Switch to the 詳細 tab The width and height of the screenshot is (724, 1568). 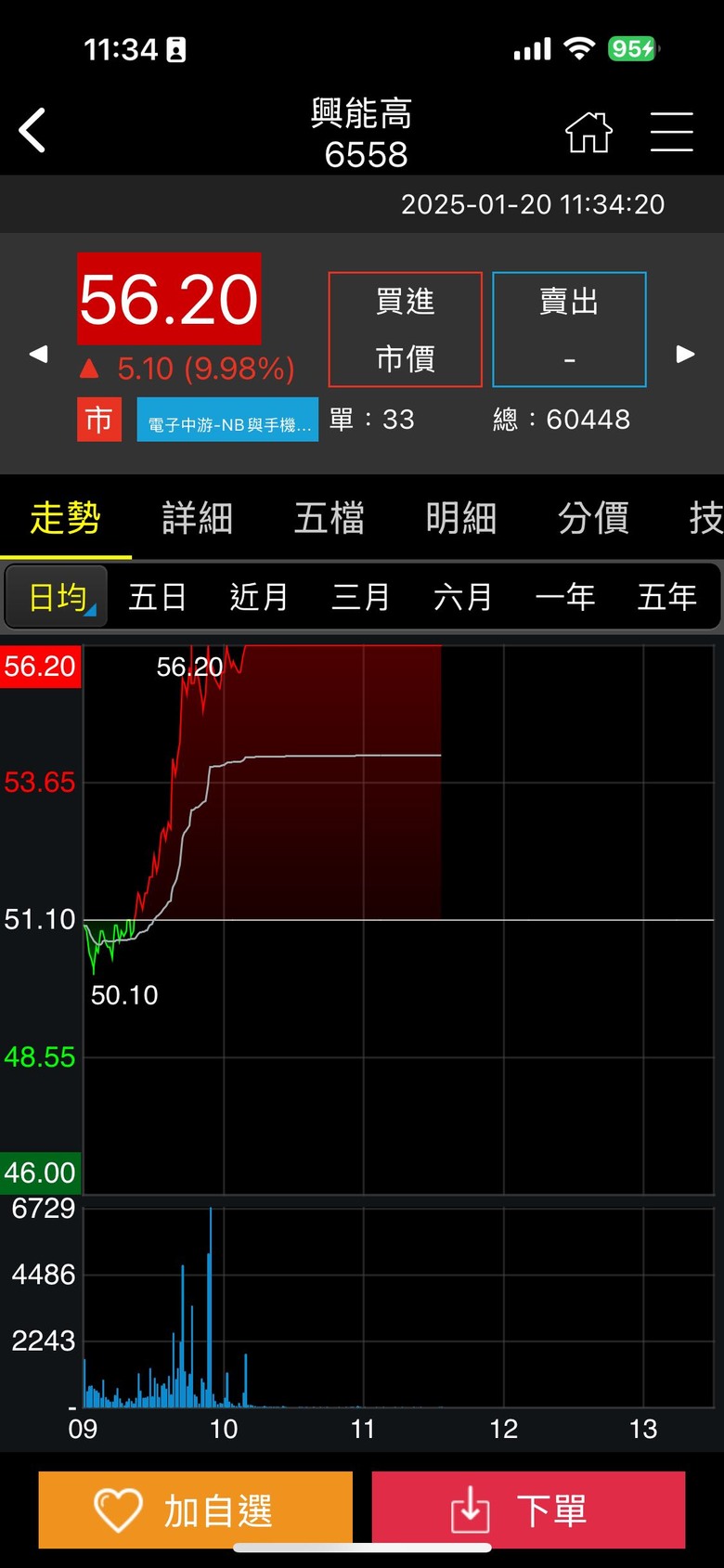coord(197,518)
